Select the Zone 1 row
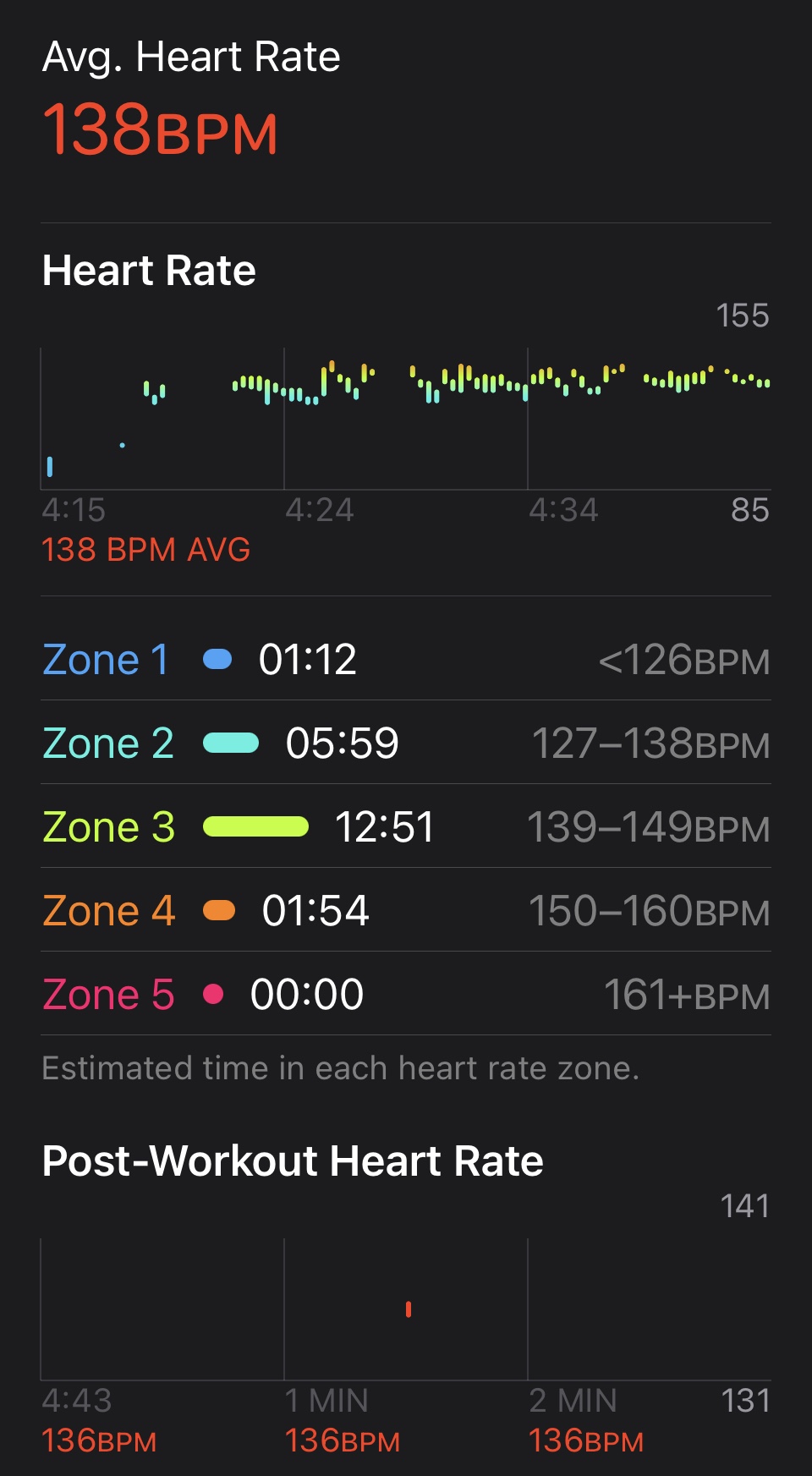This screenshot has width=812, height=1476. pos(406,659)
